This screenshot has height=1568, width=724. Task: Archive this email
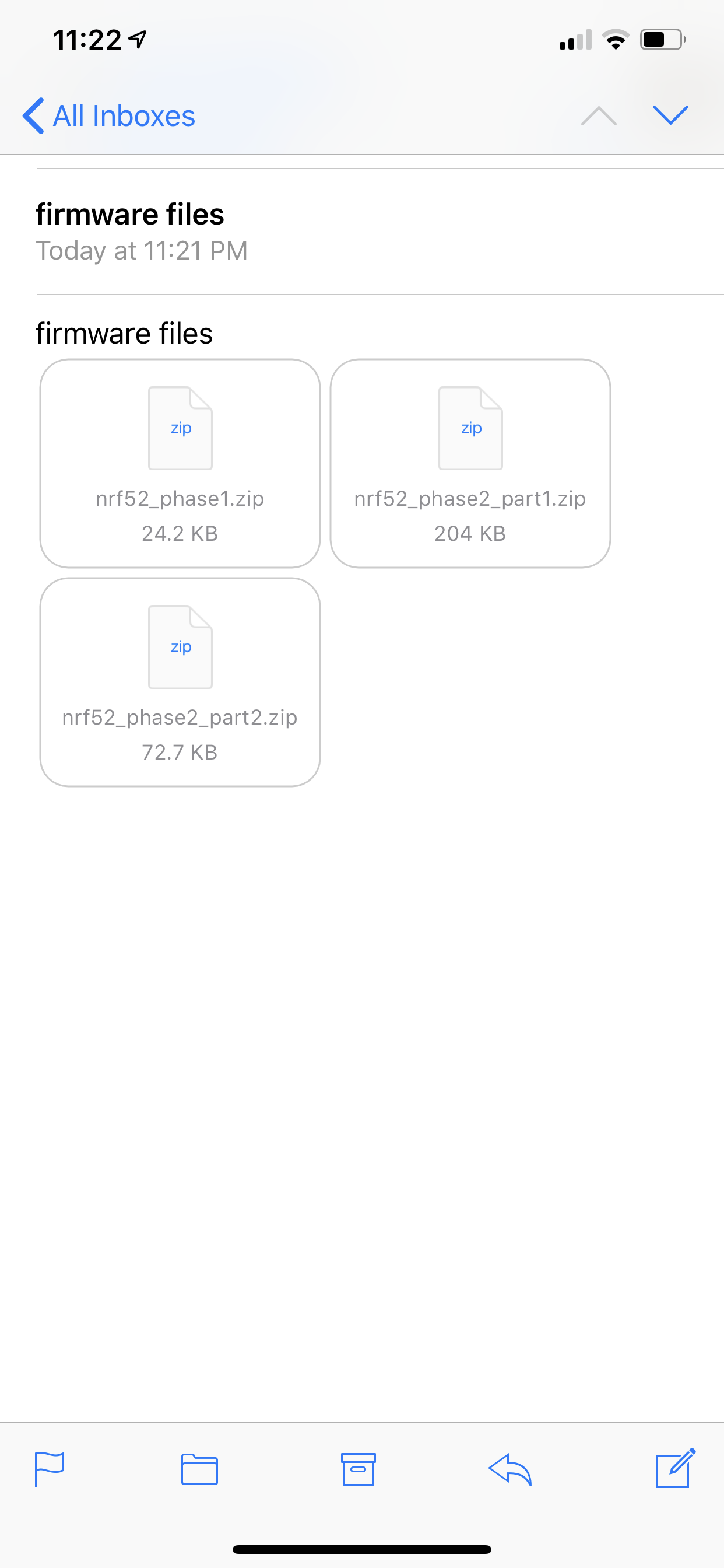click(359, 1469)
